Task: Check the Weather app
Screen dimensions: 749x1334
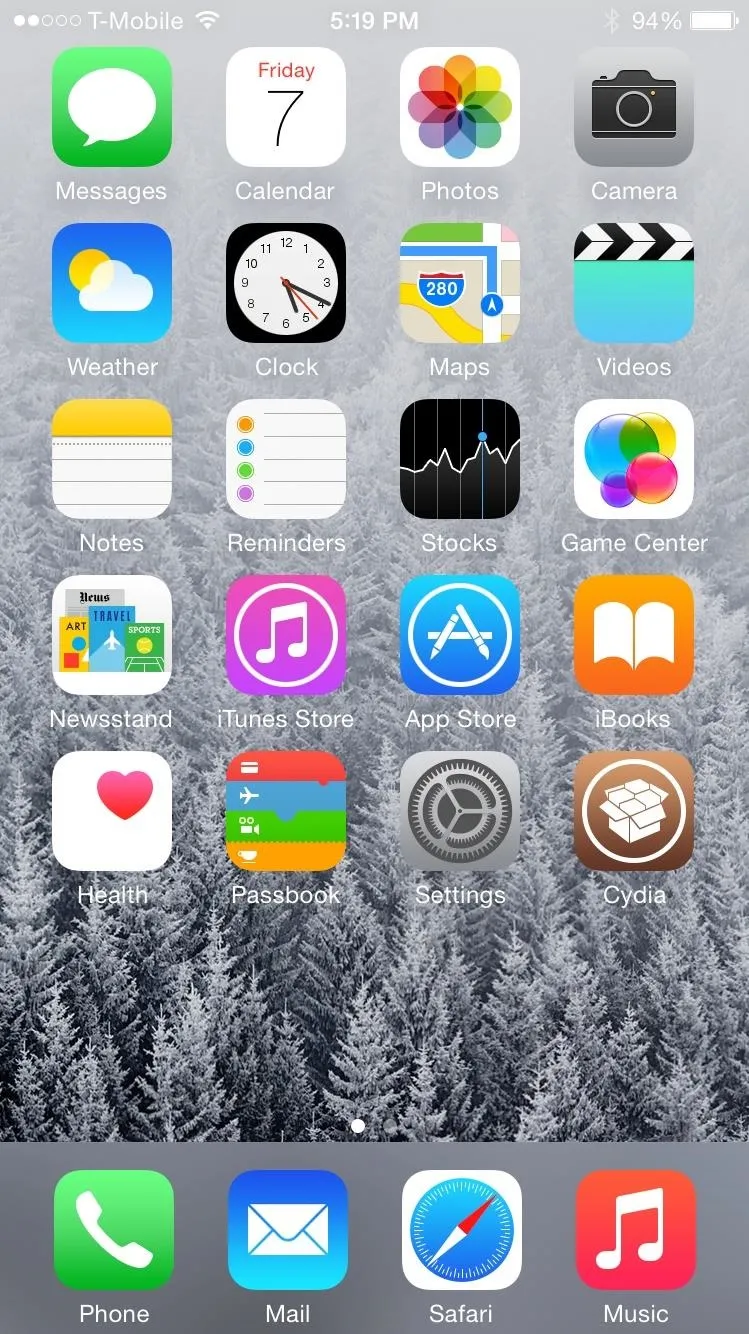Action: (x=112, y=283)
